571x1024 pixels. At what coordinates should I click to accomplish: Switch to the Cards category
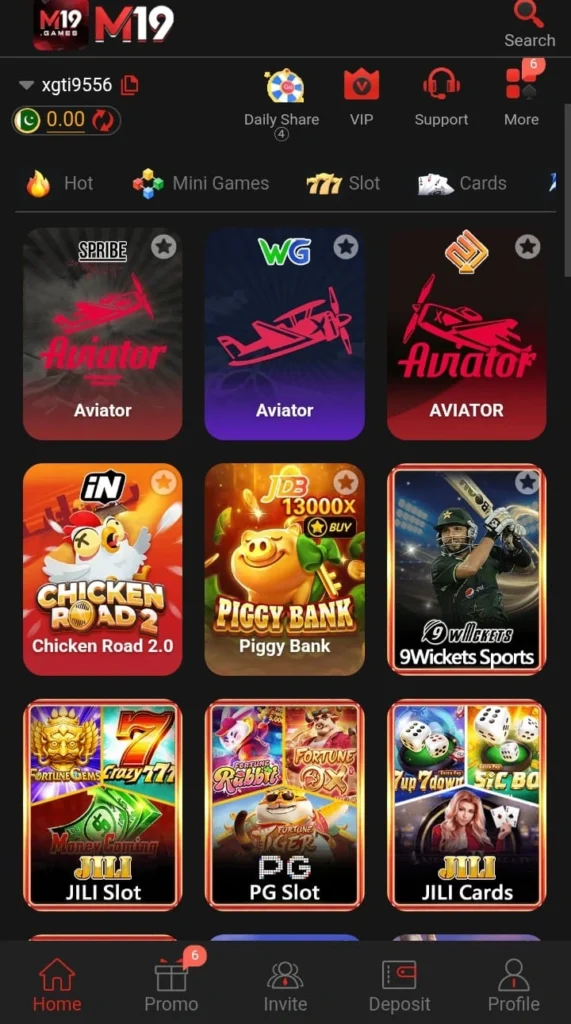point(463,184)
